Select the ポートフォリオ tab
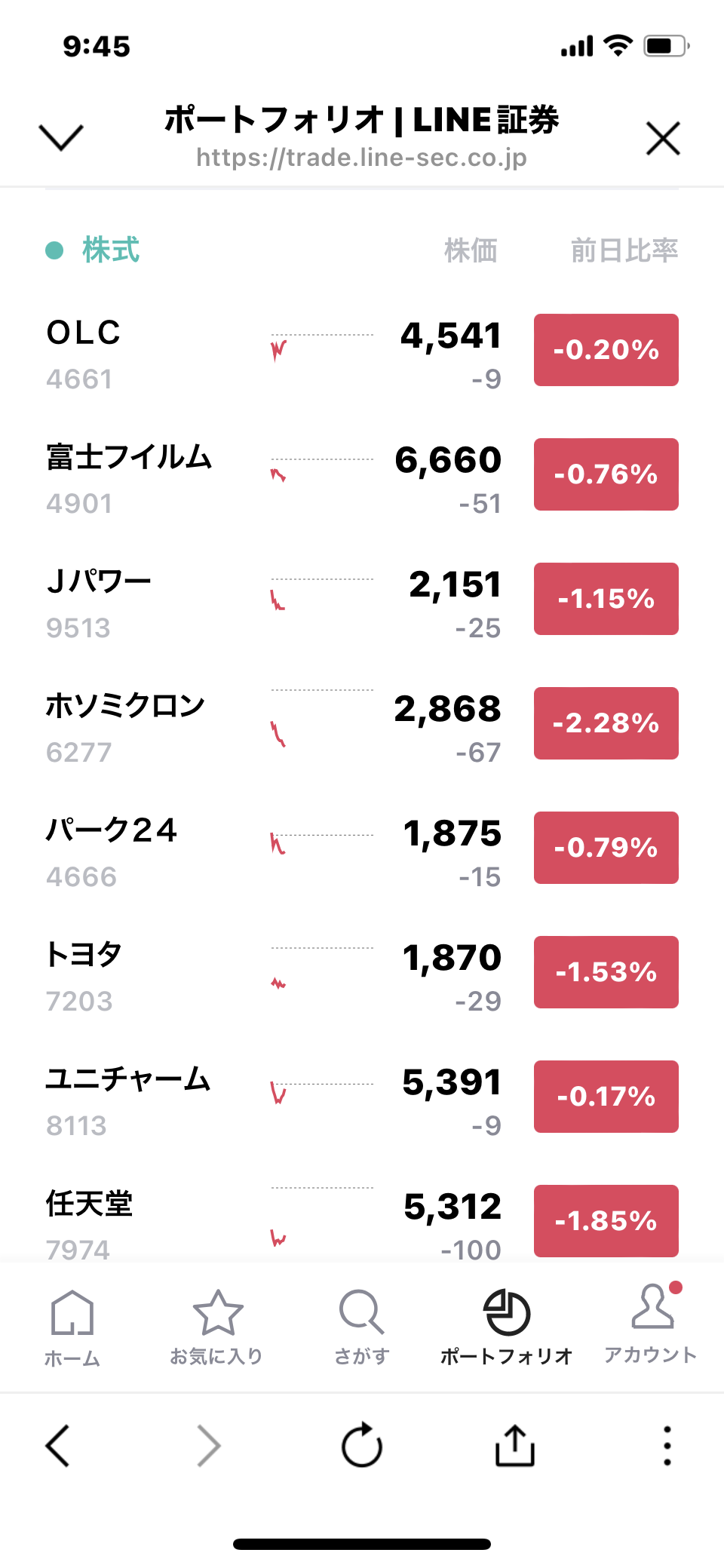The width and height of the screenshot is (724, 1568). click(507, 1329)
